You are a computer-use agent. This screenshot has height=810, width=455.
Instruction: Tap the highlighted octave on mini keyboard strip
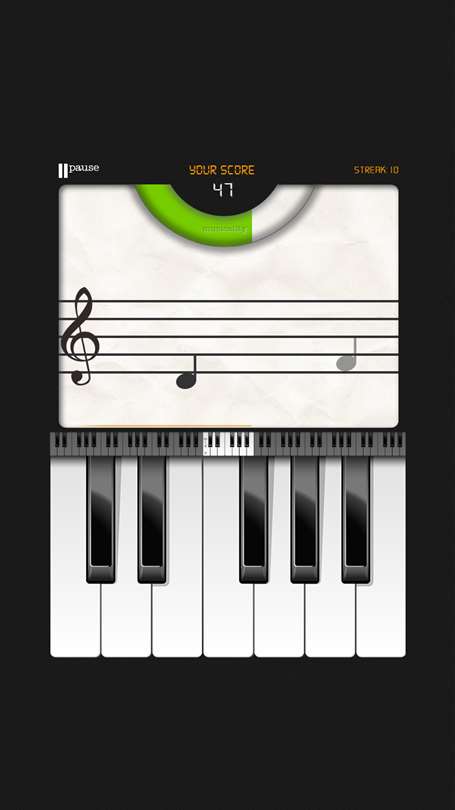(x=228, y=444)
